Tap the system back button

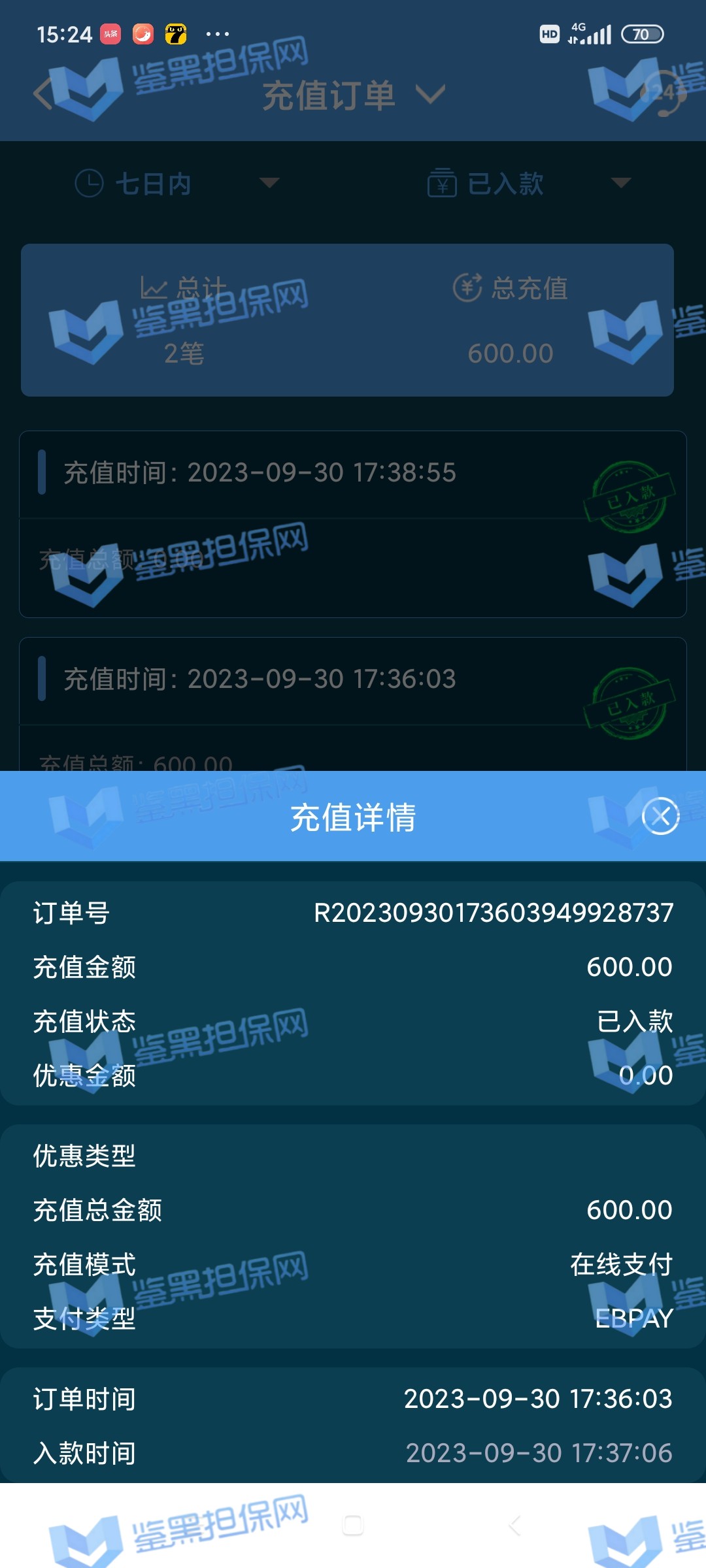[514, 1526]
